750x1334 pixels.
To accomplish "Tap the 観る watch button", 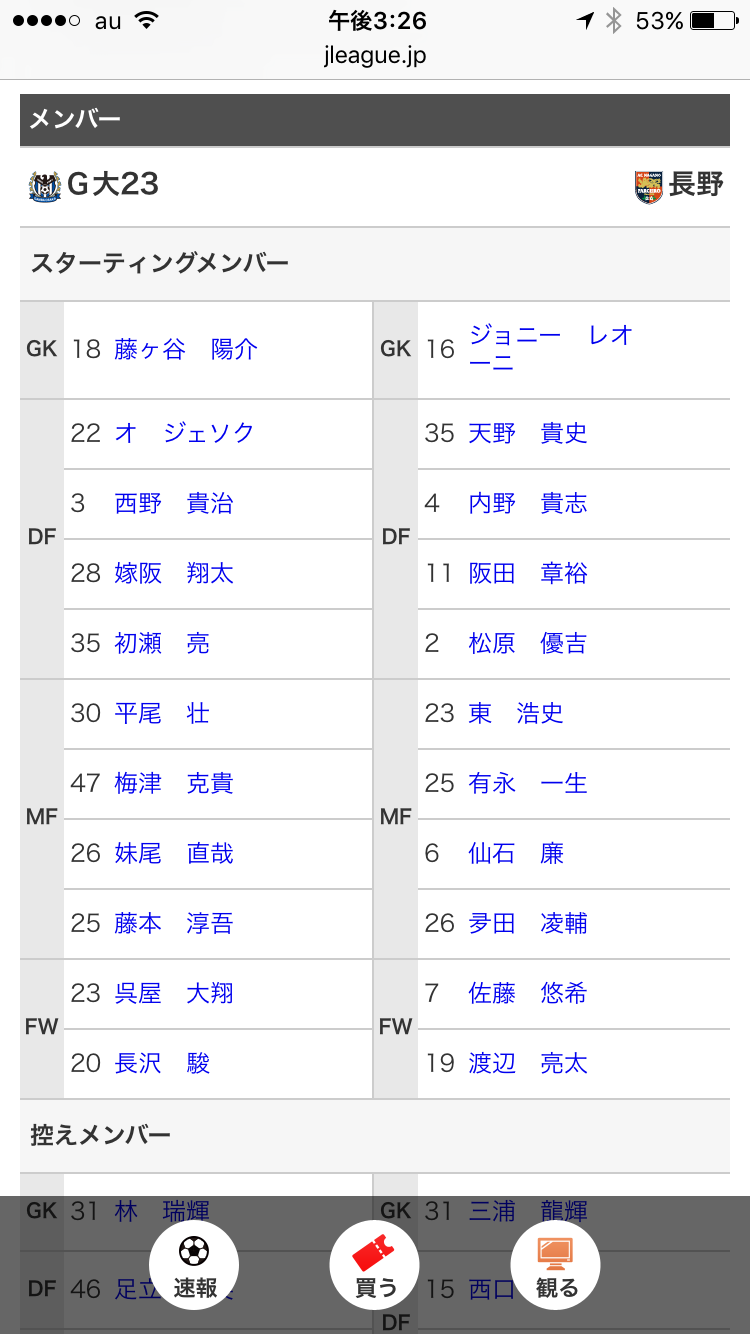I will pos(555,1266).
